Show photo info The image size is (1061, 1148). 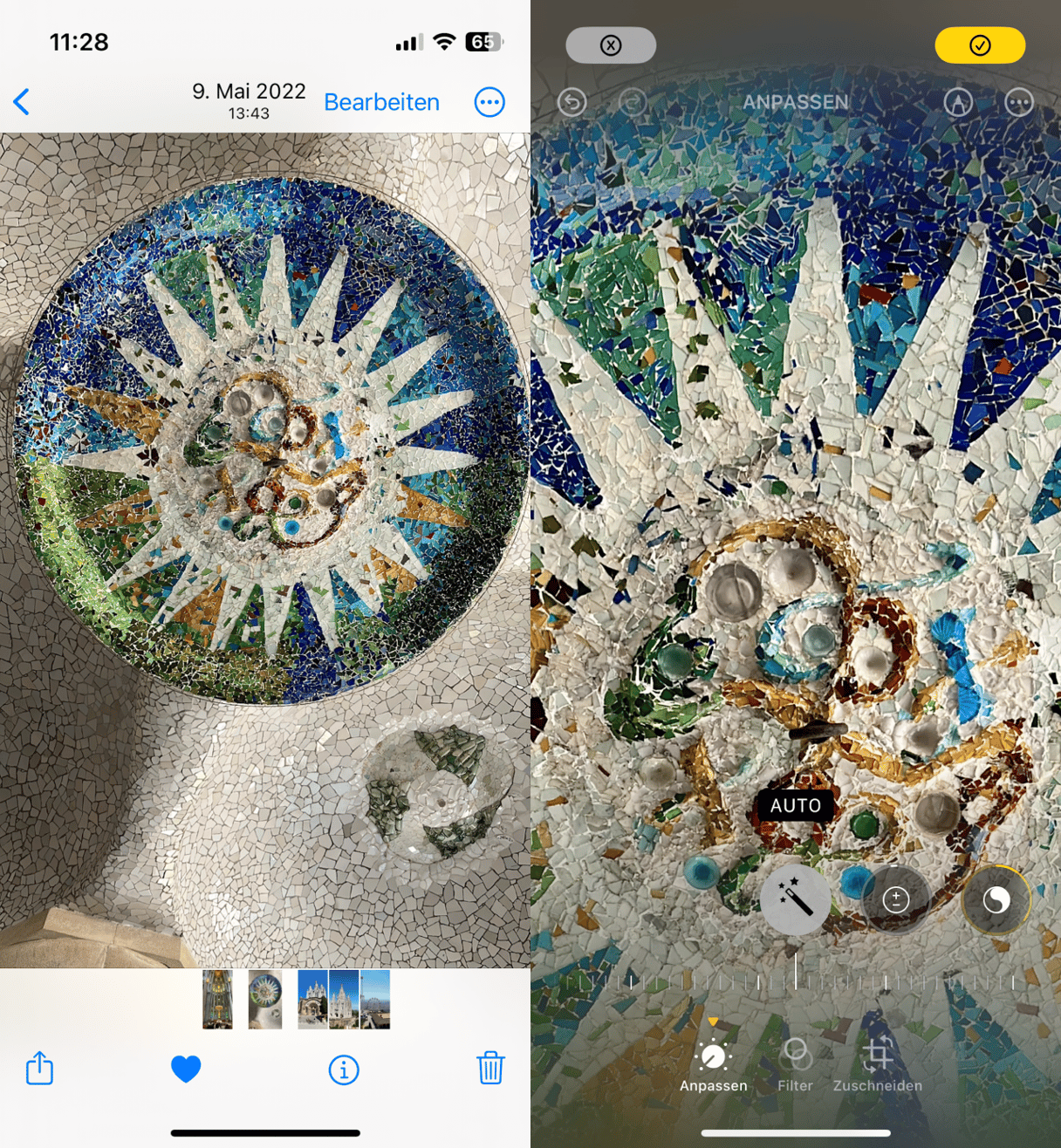344,1069
